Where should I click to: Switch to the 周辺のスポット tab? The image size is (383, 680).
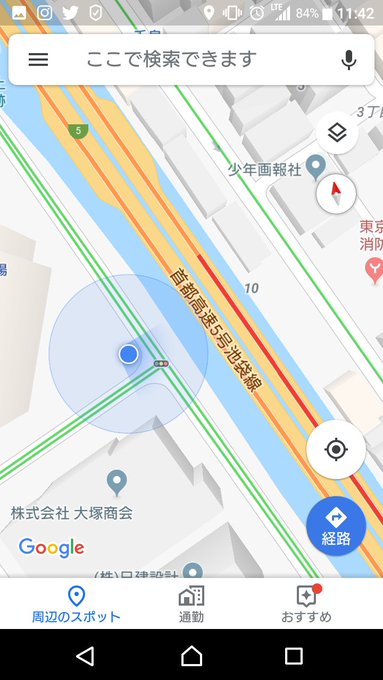pos(76,604)
